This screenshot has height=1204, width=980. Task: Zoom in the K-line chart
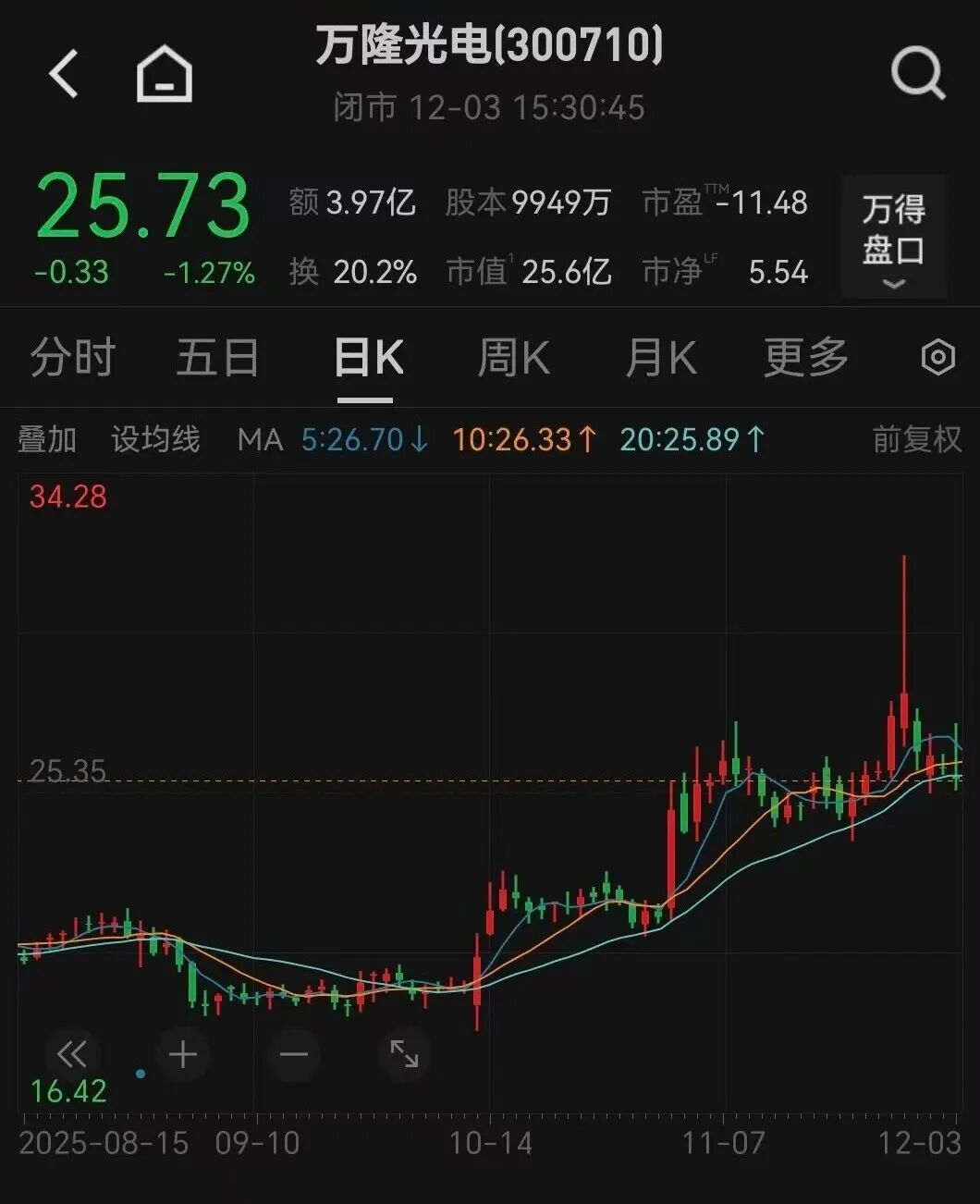pyautogui.click(x=182, y=1054)
